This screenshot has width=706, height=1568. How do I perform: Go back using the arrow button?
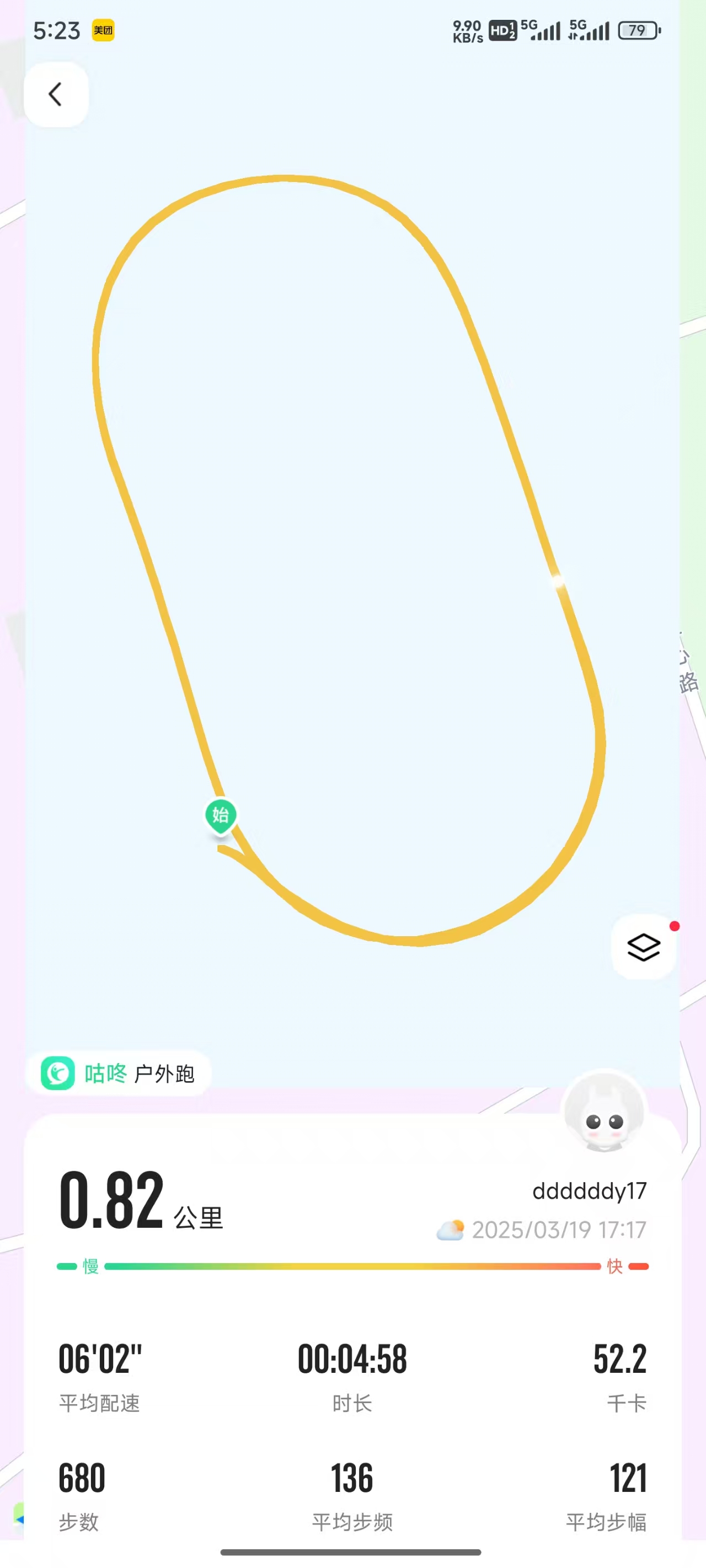[x=56, y=94]
